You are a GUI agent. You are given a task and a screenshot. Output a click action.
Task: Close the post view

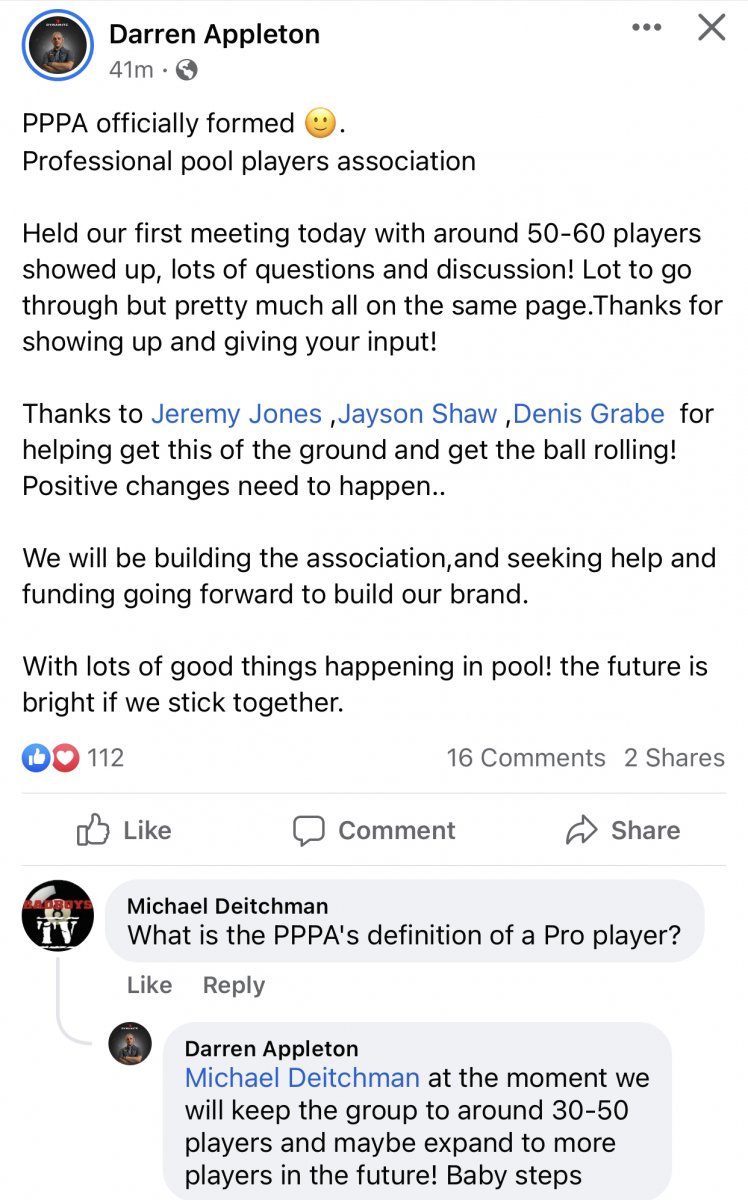point(711,27)
